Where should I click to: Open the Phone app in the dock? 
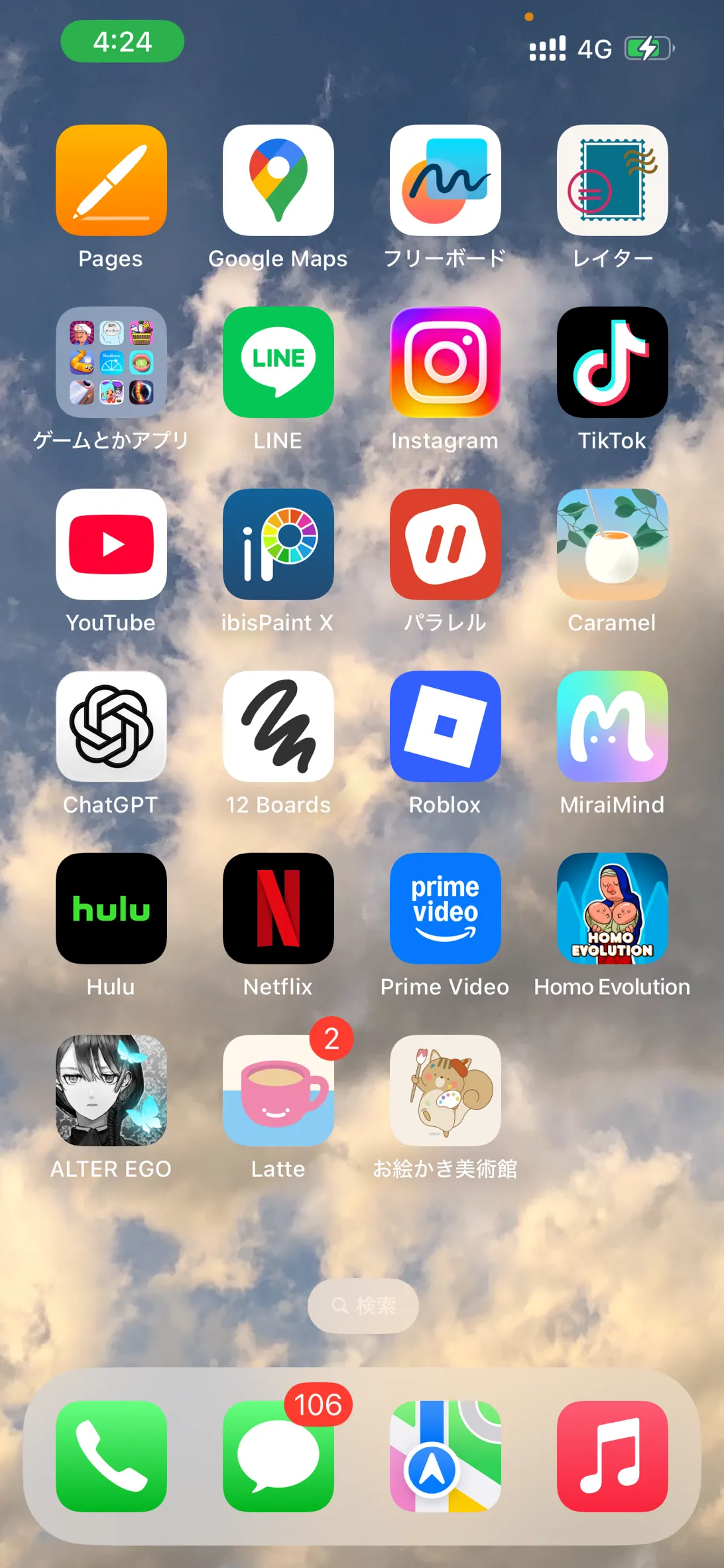(111, 1457)
